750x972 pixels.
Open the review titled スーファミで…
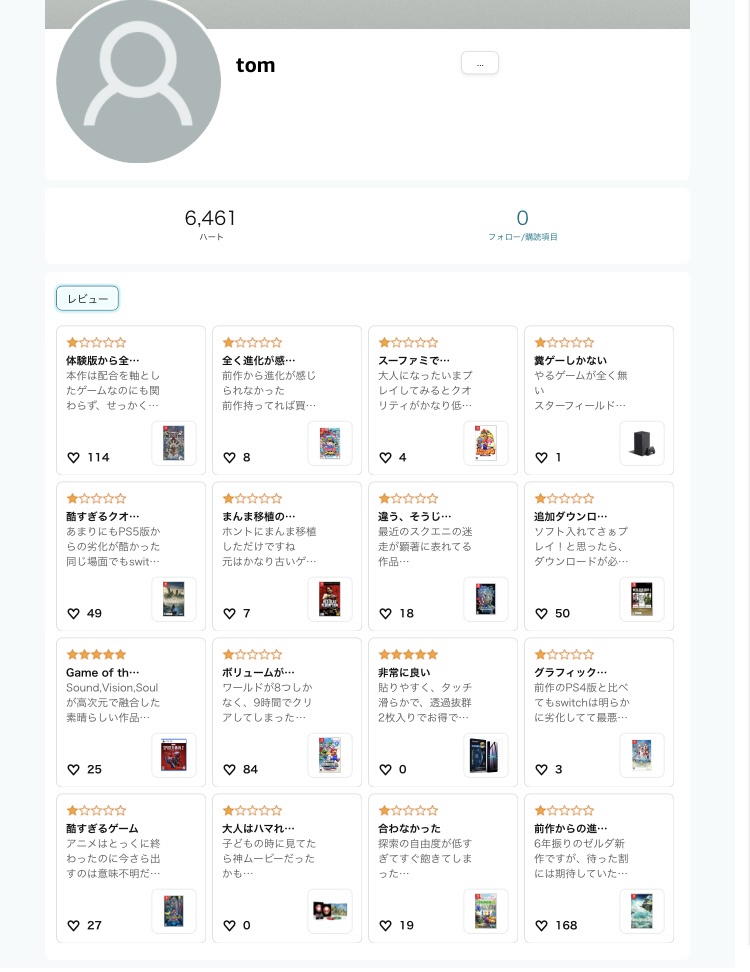click(414, 360)
